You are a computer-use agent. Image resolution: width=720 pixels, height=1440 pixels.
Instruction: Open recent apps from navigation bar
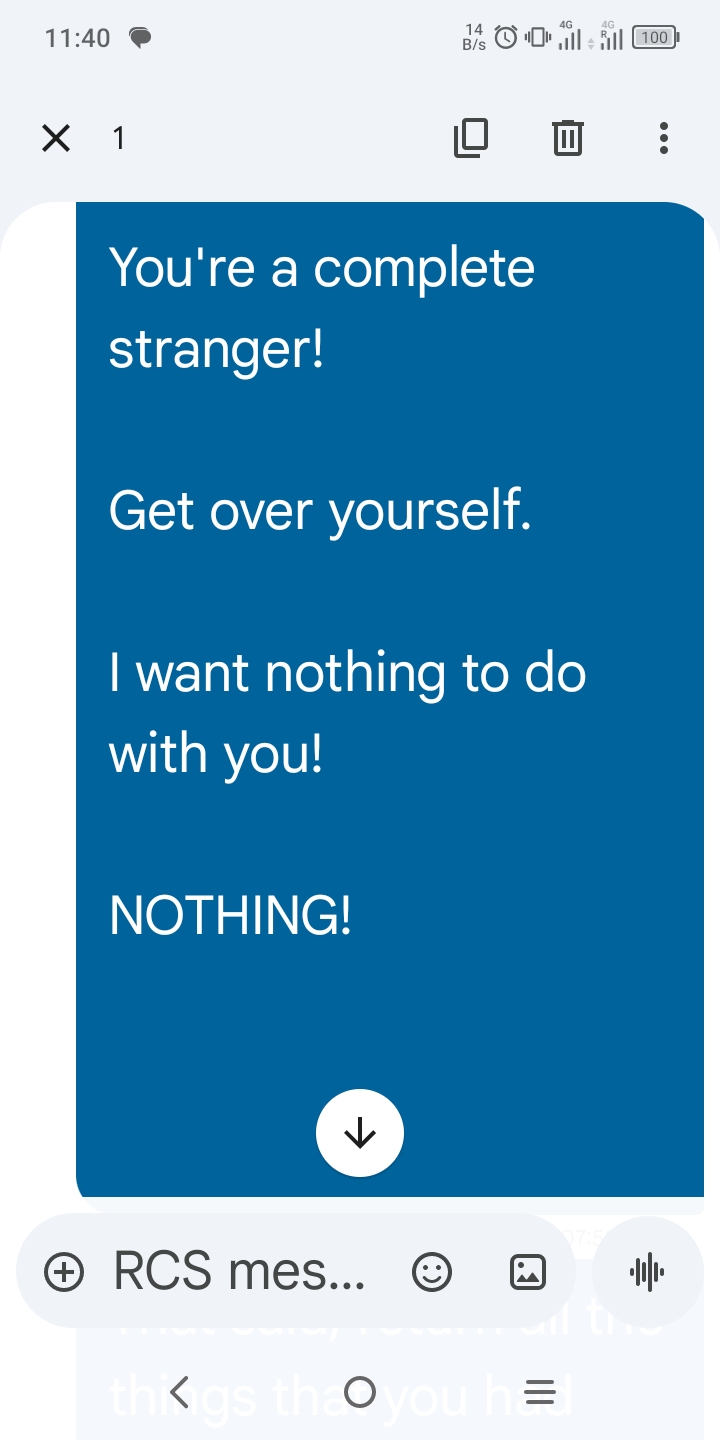coord(540,1391)
